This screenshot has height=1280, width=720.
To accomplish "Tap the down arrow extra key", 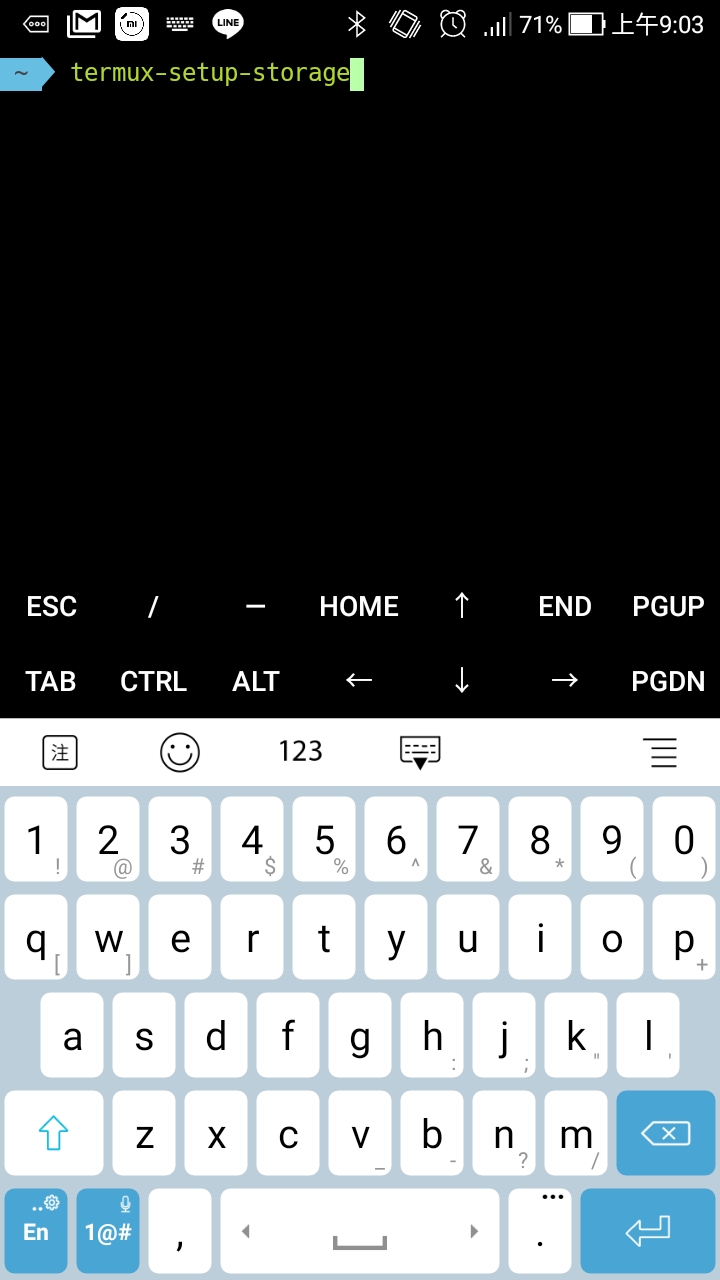I will (x=462, y=681).
